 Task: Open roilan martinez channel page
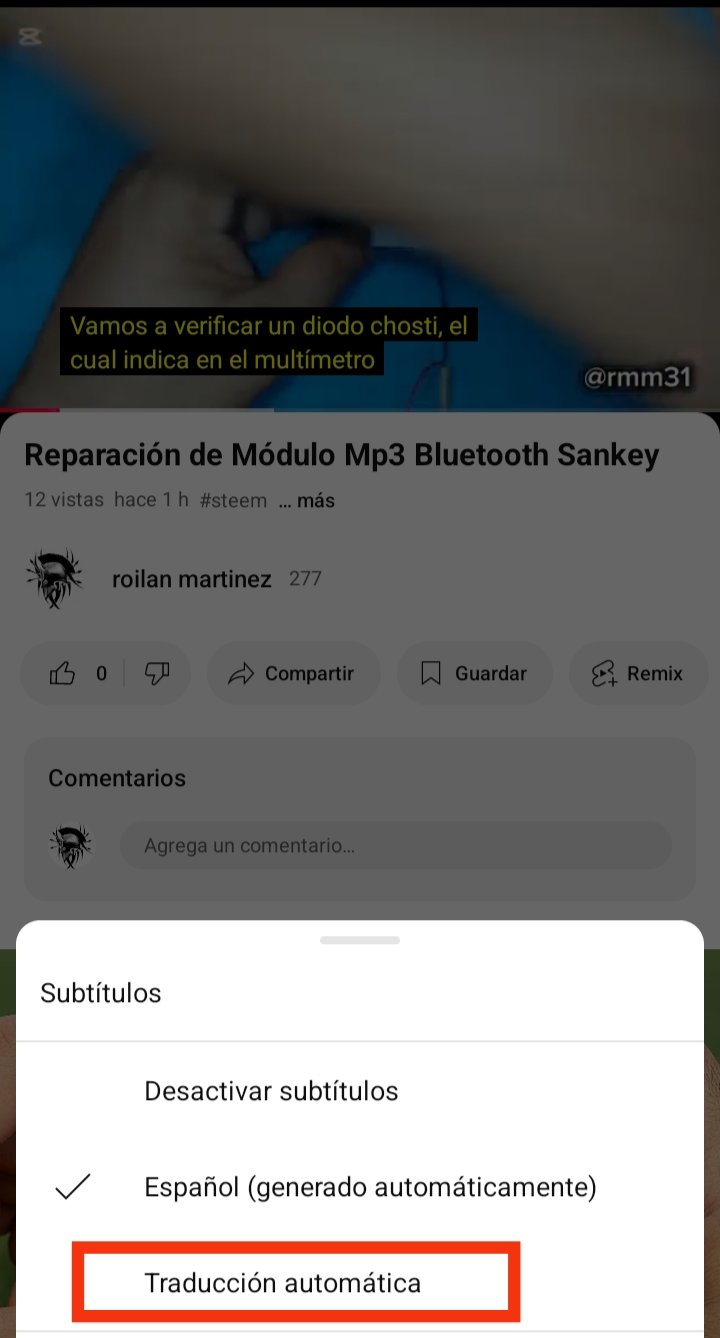pyautogui.click(x=191, y=579)
